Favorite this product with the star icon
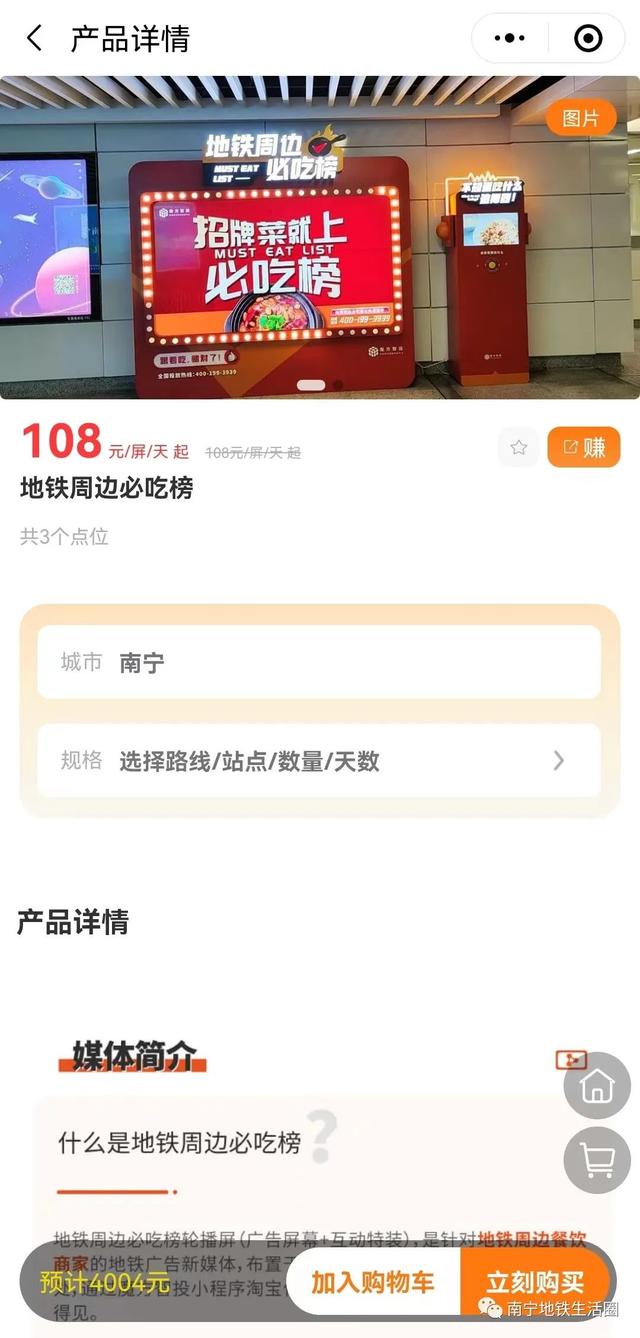640x1338 pixels. click(x=518, y=447)
